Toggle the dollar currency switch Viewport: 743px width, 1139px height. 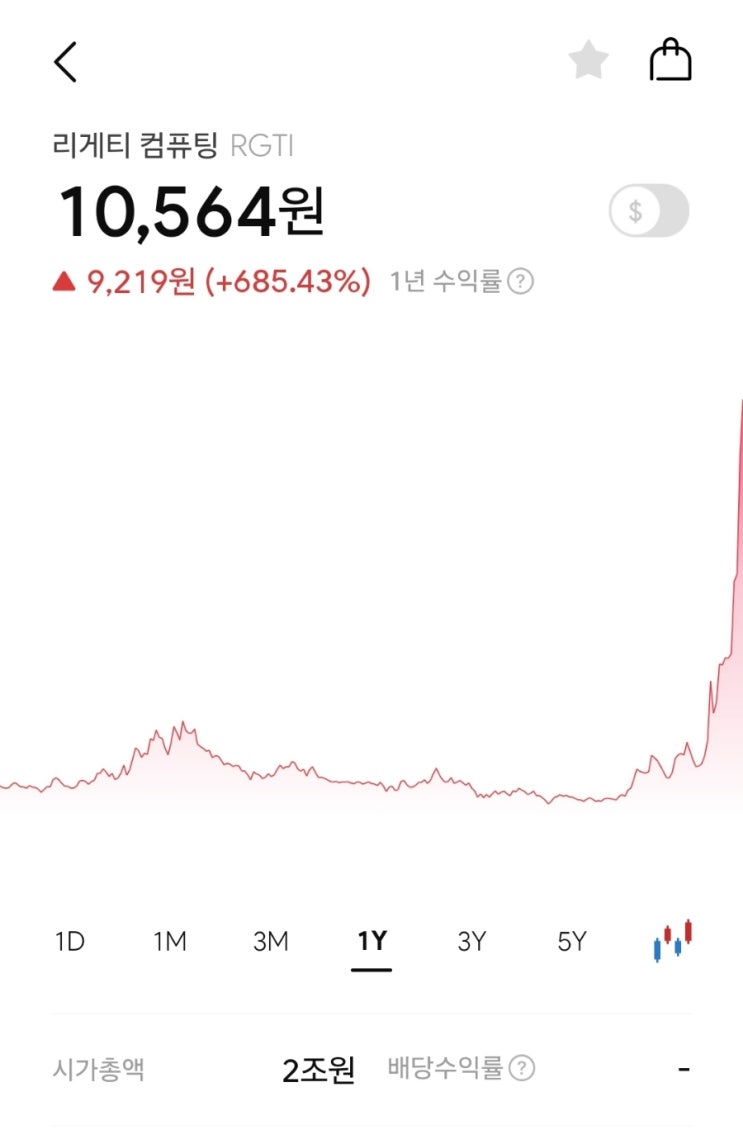(x=649, y=211)
